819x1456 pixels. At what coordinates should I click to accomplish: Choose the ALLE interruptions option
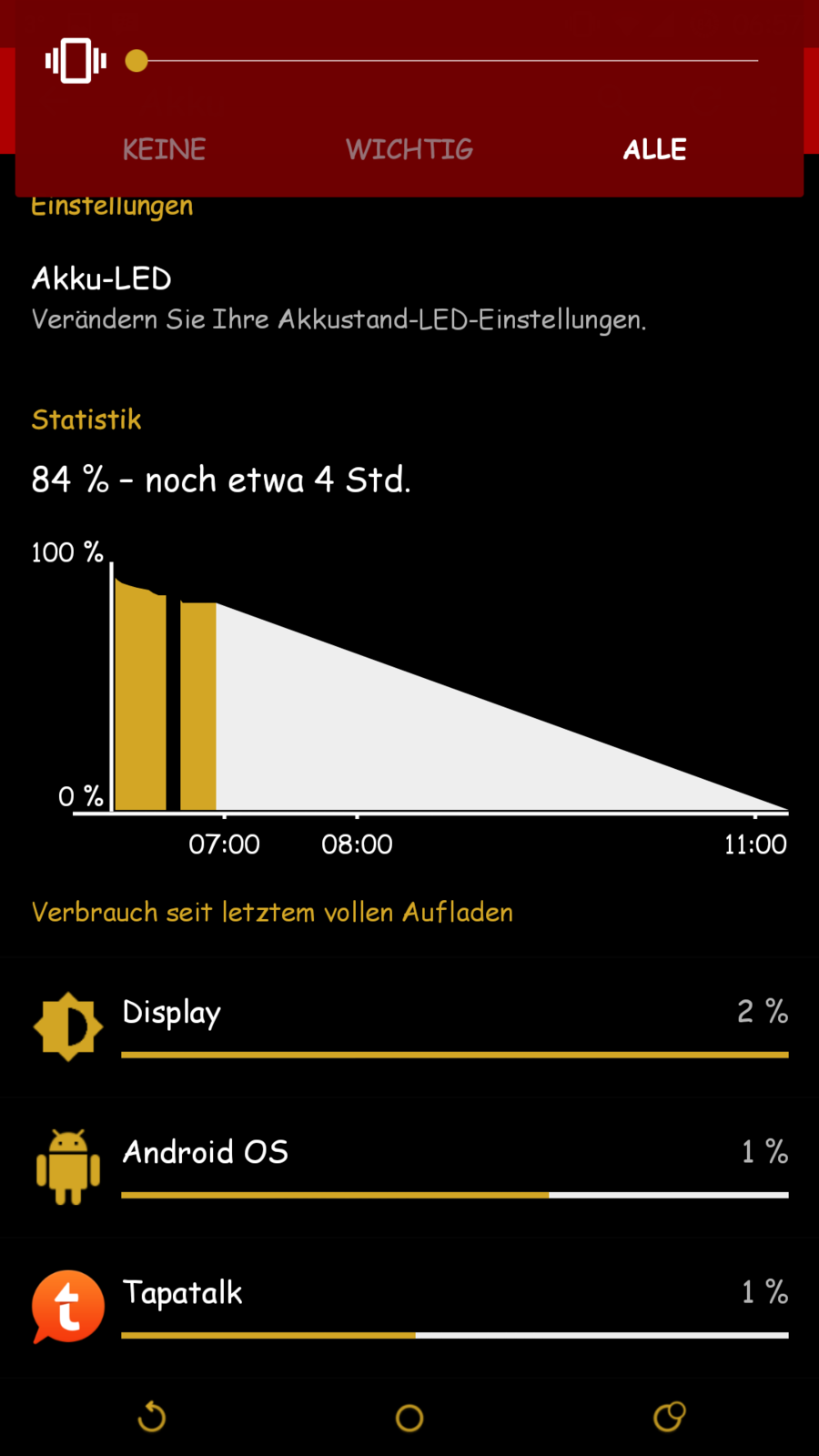654,149
